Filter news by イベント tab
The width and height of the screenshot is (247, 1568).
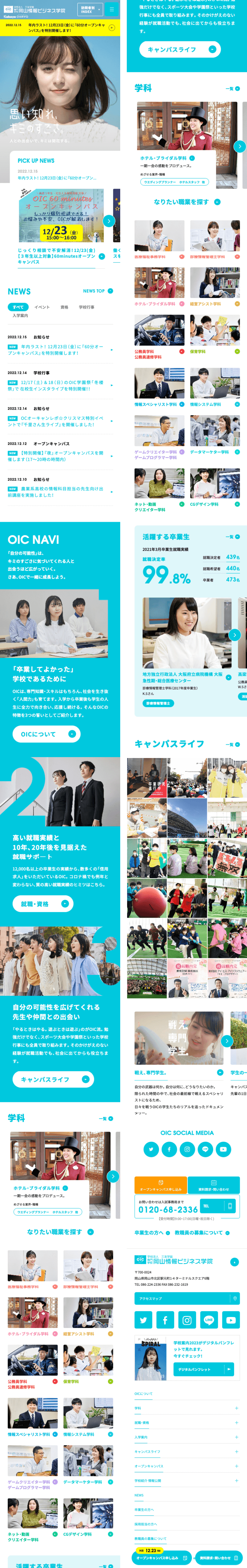coord(42,307)
